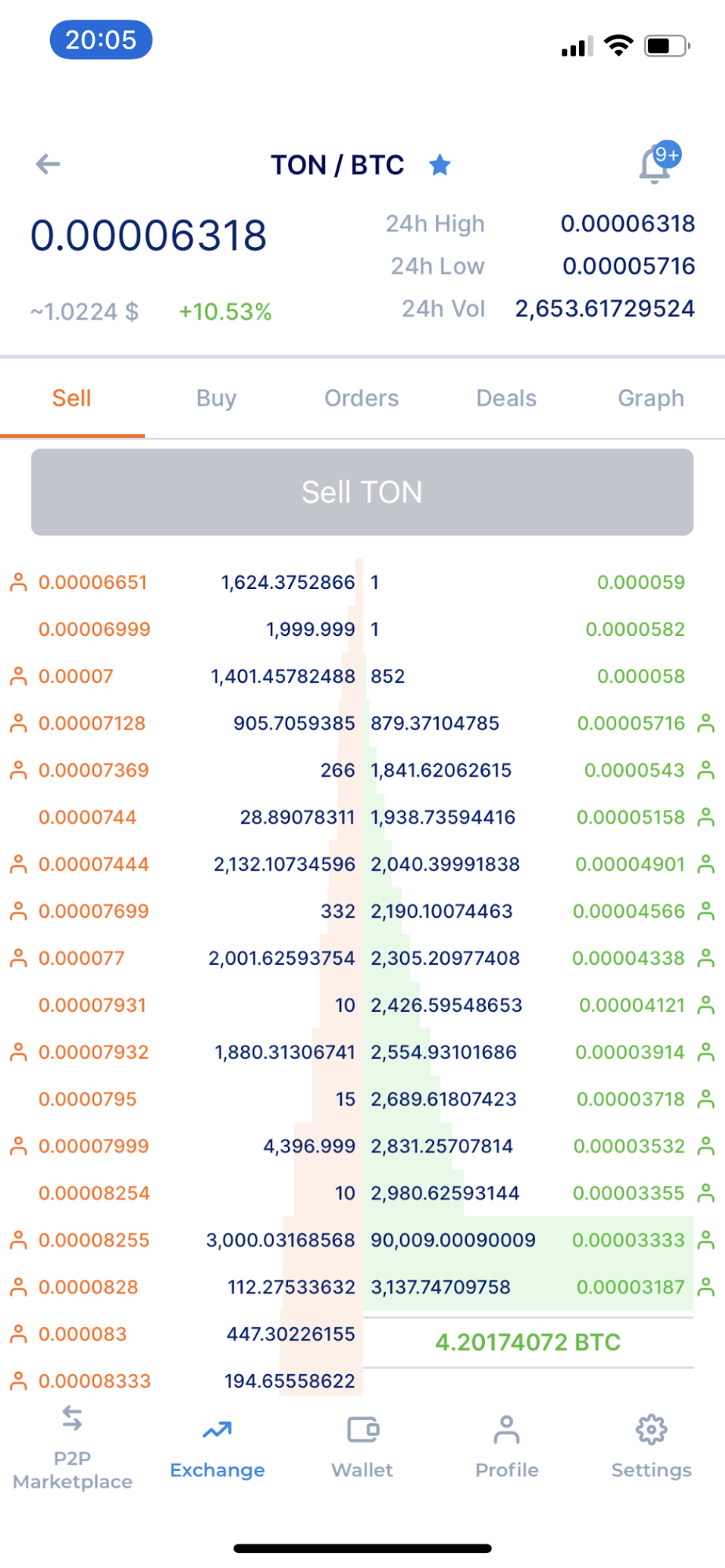Image resolution: width=725 pixels, height=1568 pixels.
Task: Tap the Sell TON button
Action: [x=362, y=492]
